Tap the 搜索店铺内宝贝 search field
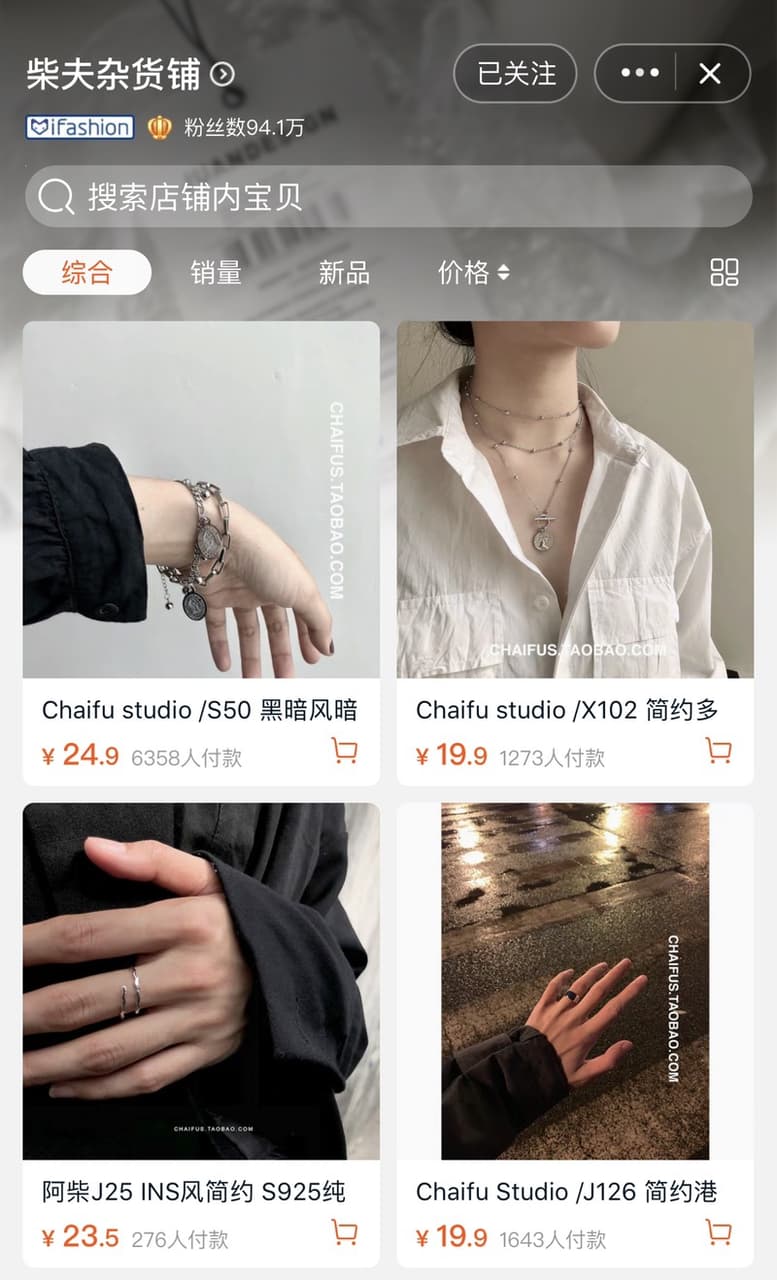This screenshot has height=1280, width=777. pos(388,196)
